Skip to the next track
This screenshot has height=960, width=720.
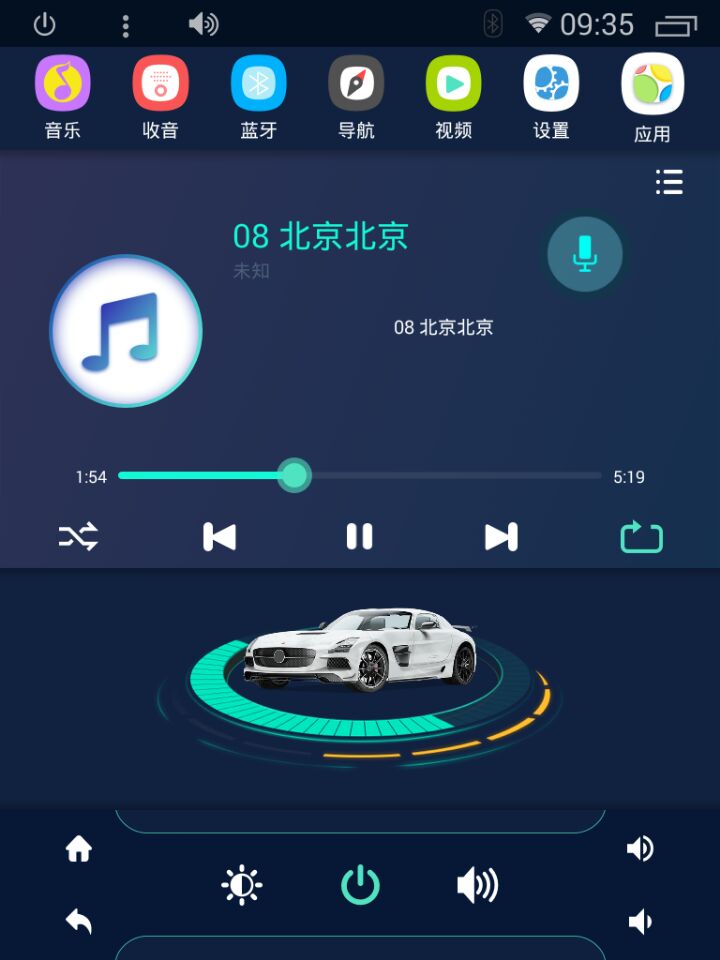click(501, 537)
